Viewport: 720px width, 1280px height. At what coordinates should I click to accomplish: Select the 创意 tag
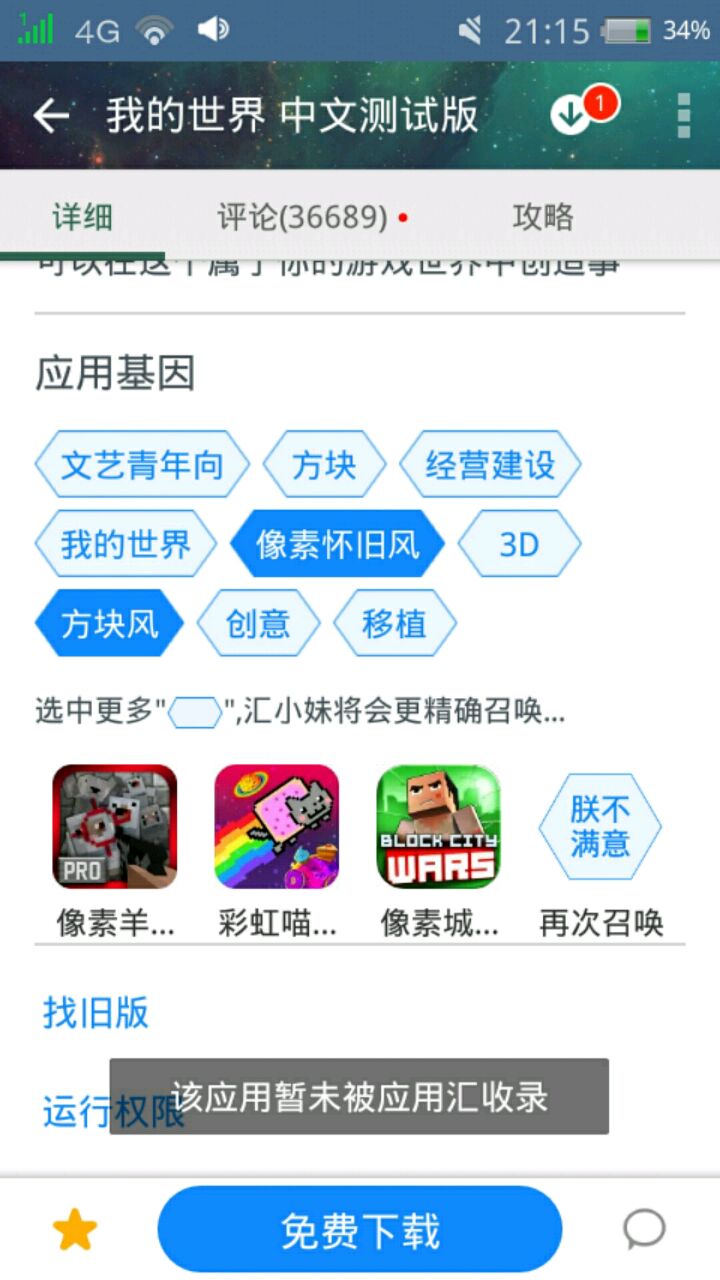tap(258, 624)
